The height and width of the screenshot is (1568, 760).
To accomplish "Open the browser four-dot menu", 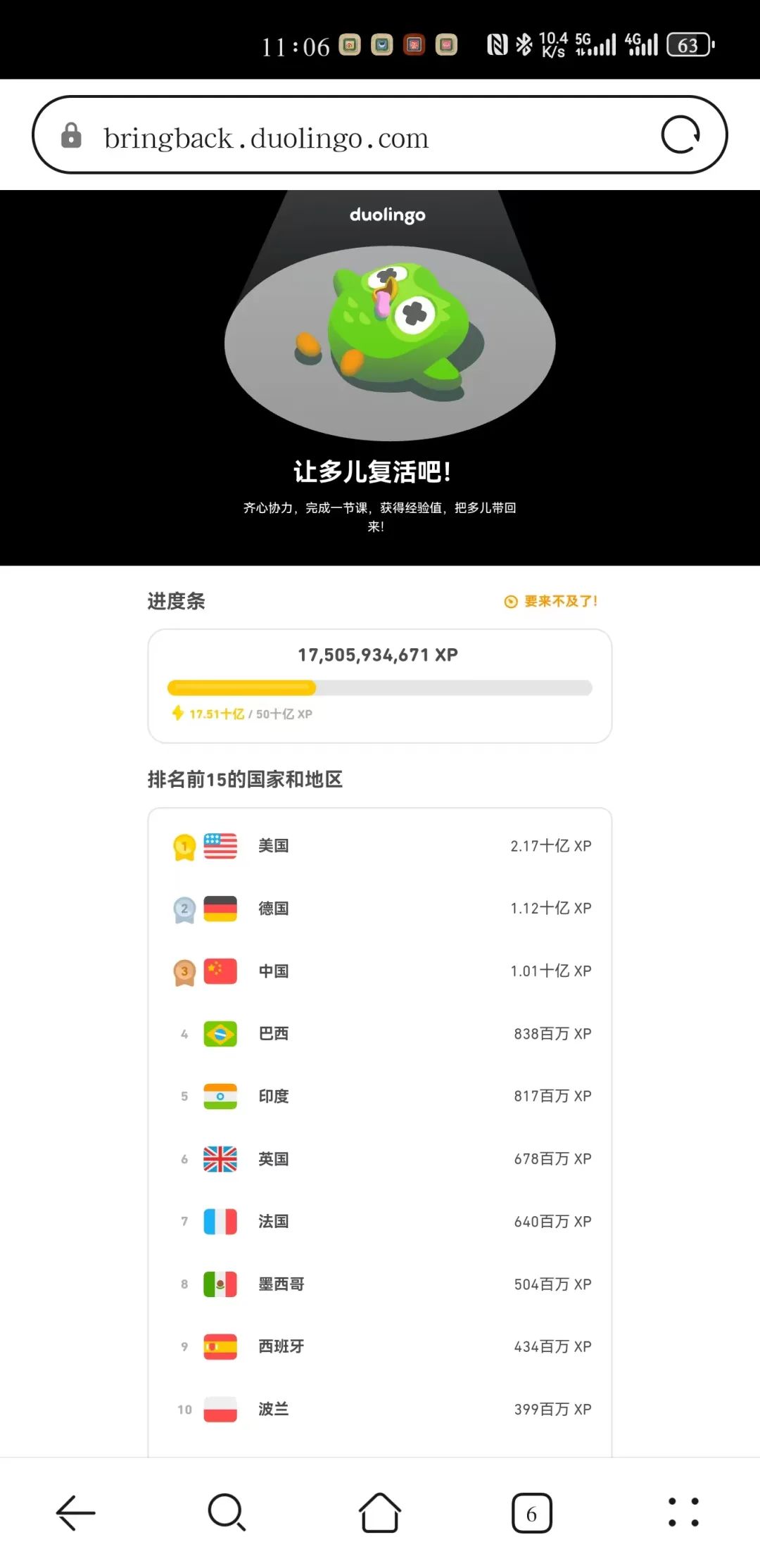I will pos(683,1512).
